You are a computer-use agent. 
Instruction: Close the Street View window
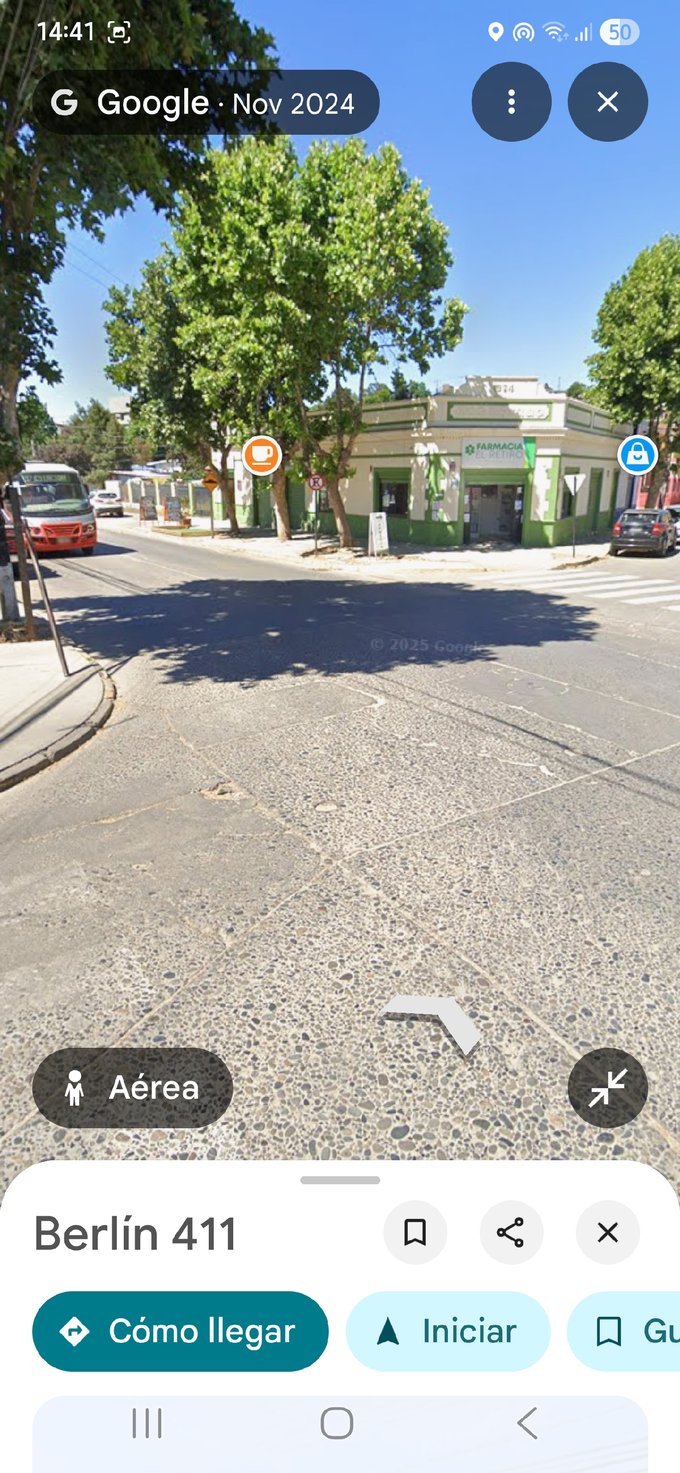coord(607,102)
